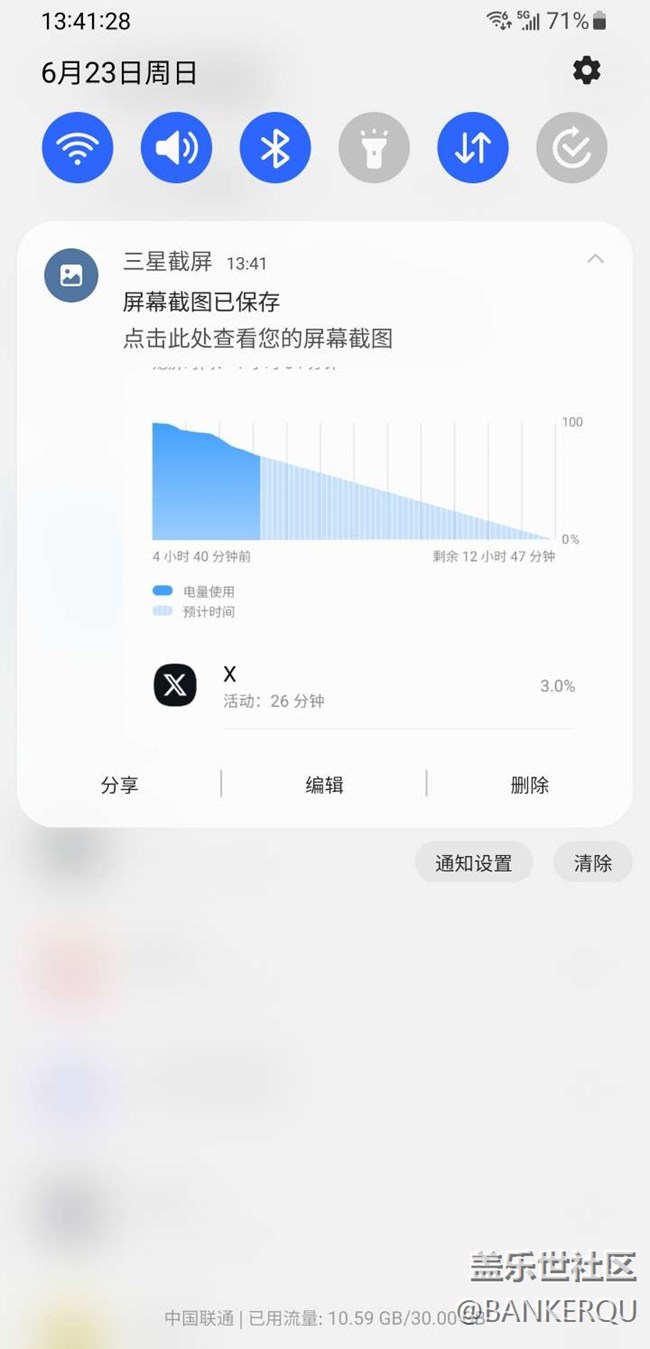Toggle the mobile data quick setting
650x1349 pixels.
click(x=473, y=148)
